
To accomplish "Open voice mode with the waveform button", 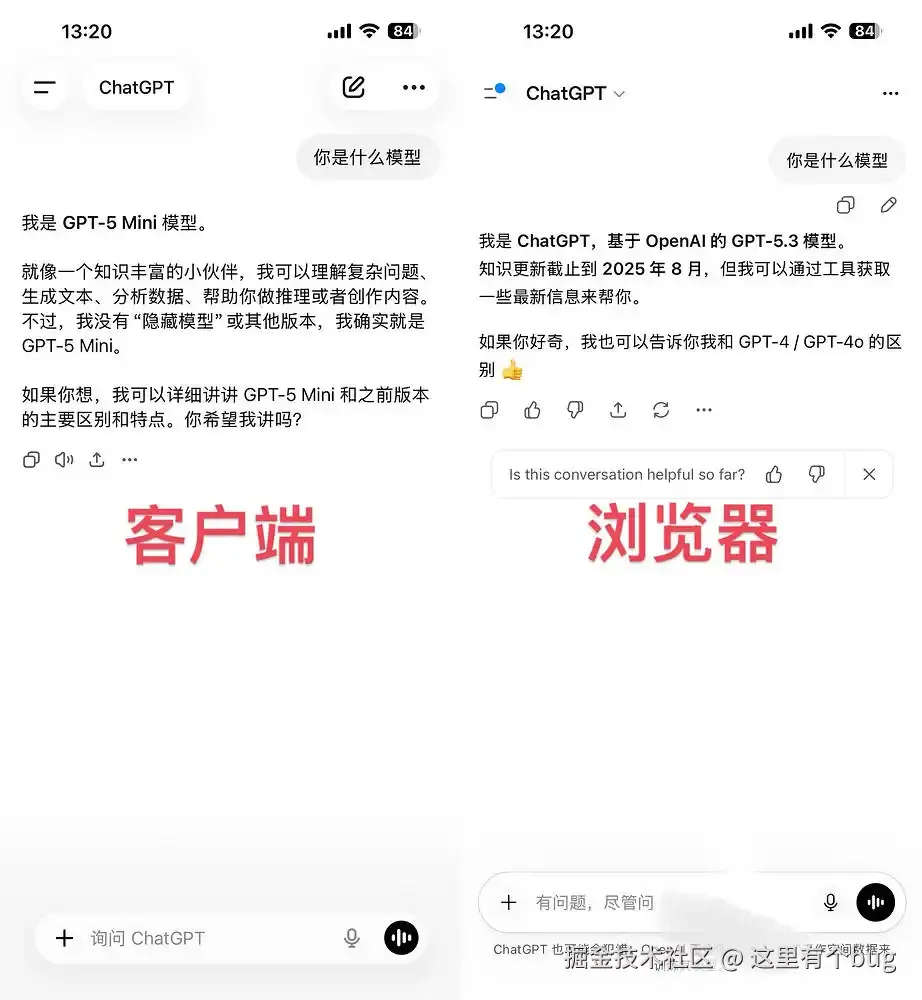I will coord(401,938).
